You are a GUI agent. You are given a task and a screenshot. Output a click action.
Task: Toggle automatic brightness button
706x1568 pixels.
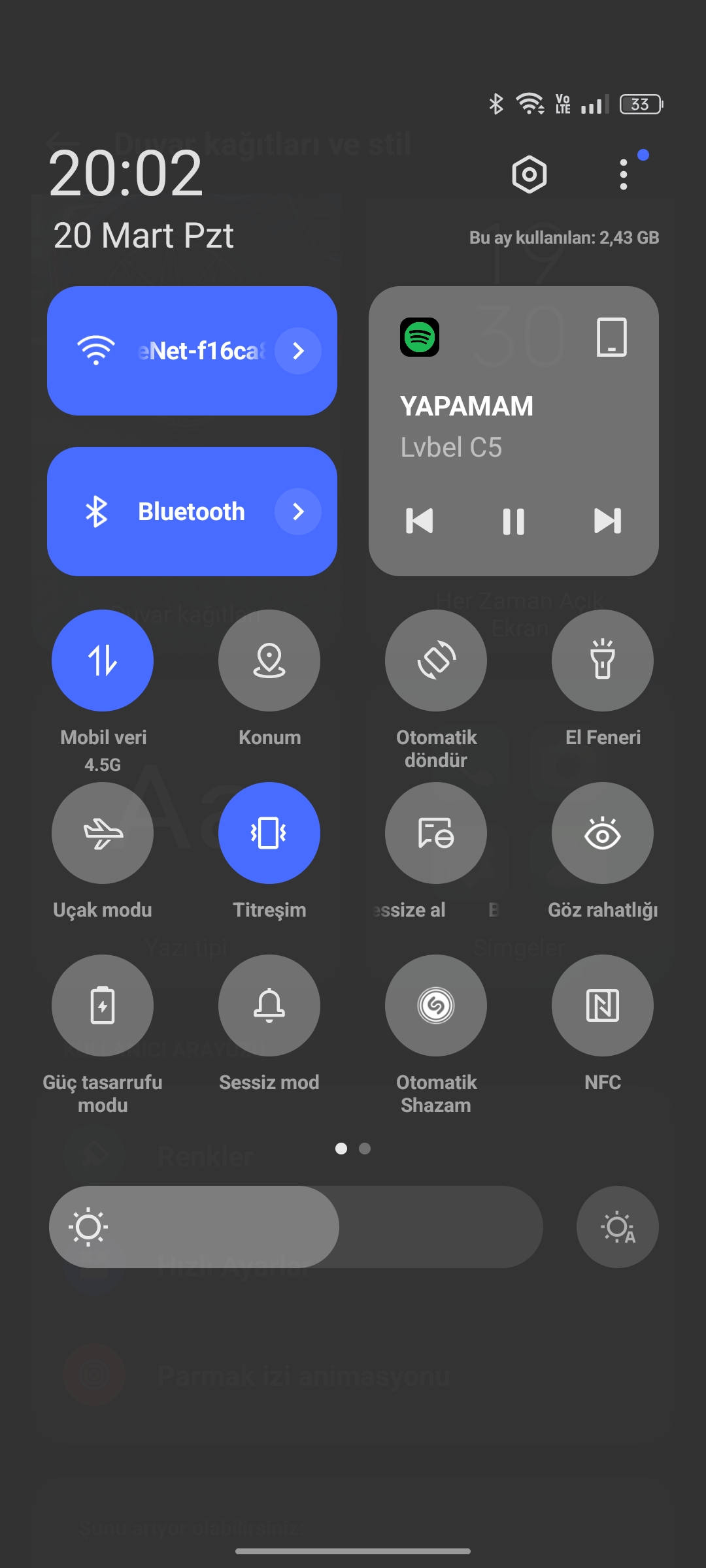[x=617, y=1227]
